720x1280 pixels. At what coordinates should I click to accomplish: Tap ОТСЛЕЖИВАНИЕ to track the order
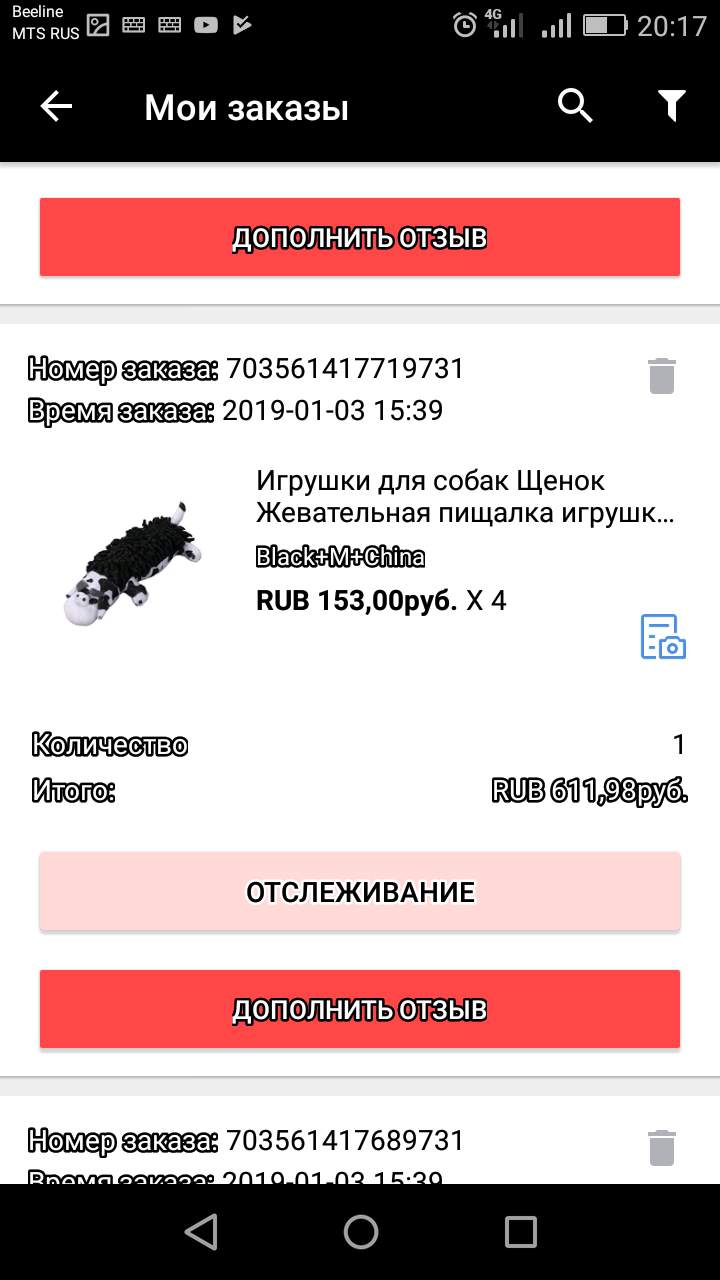(x=360, y=891)
